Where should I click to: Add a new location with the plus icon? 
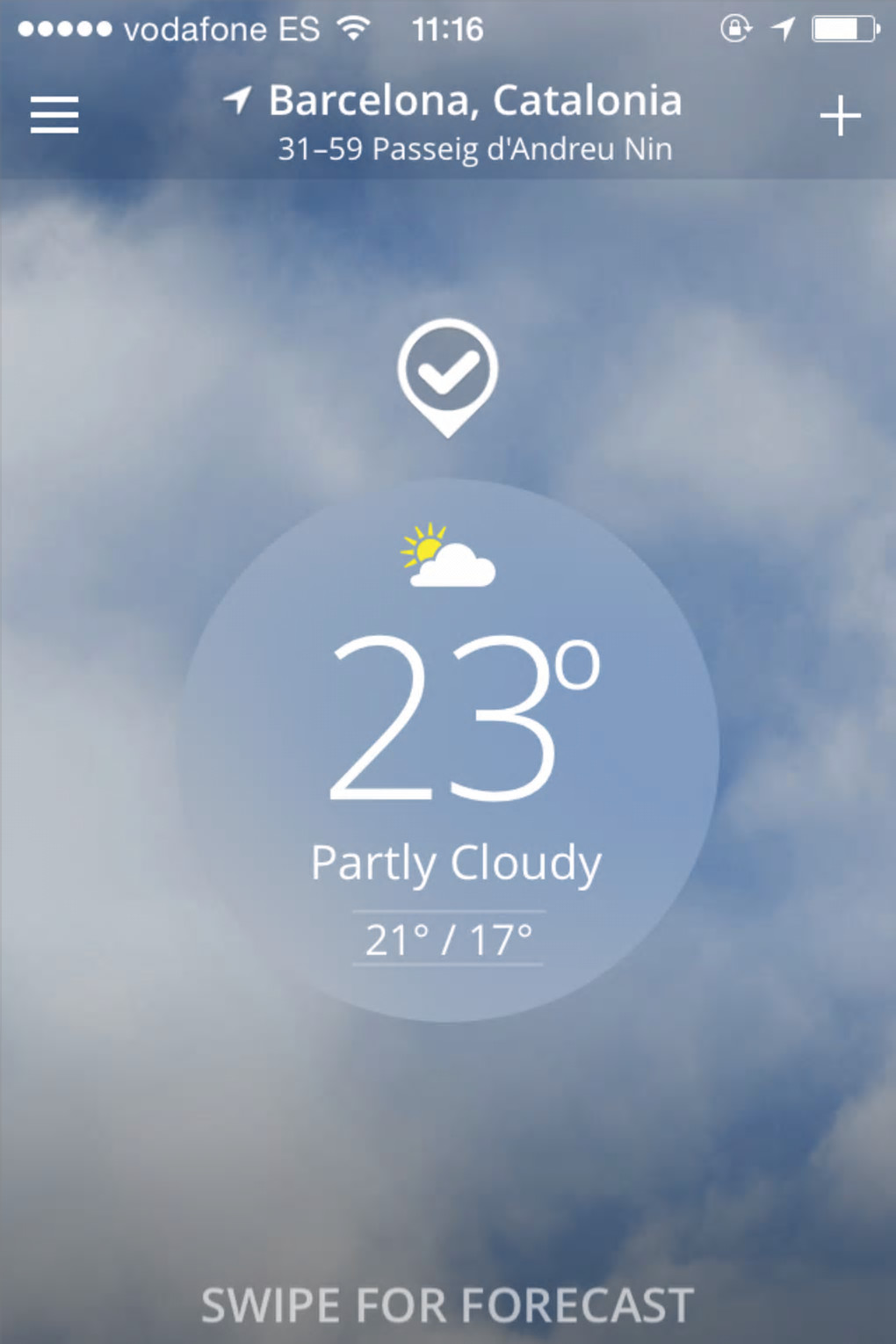840,116
